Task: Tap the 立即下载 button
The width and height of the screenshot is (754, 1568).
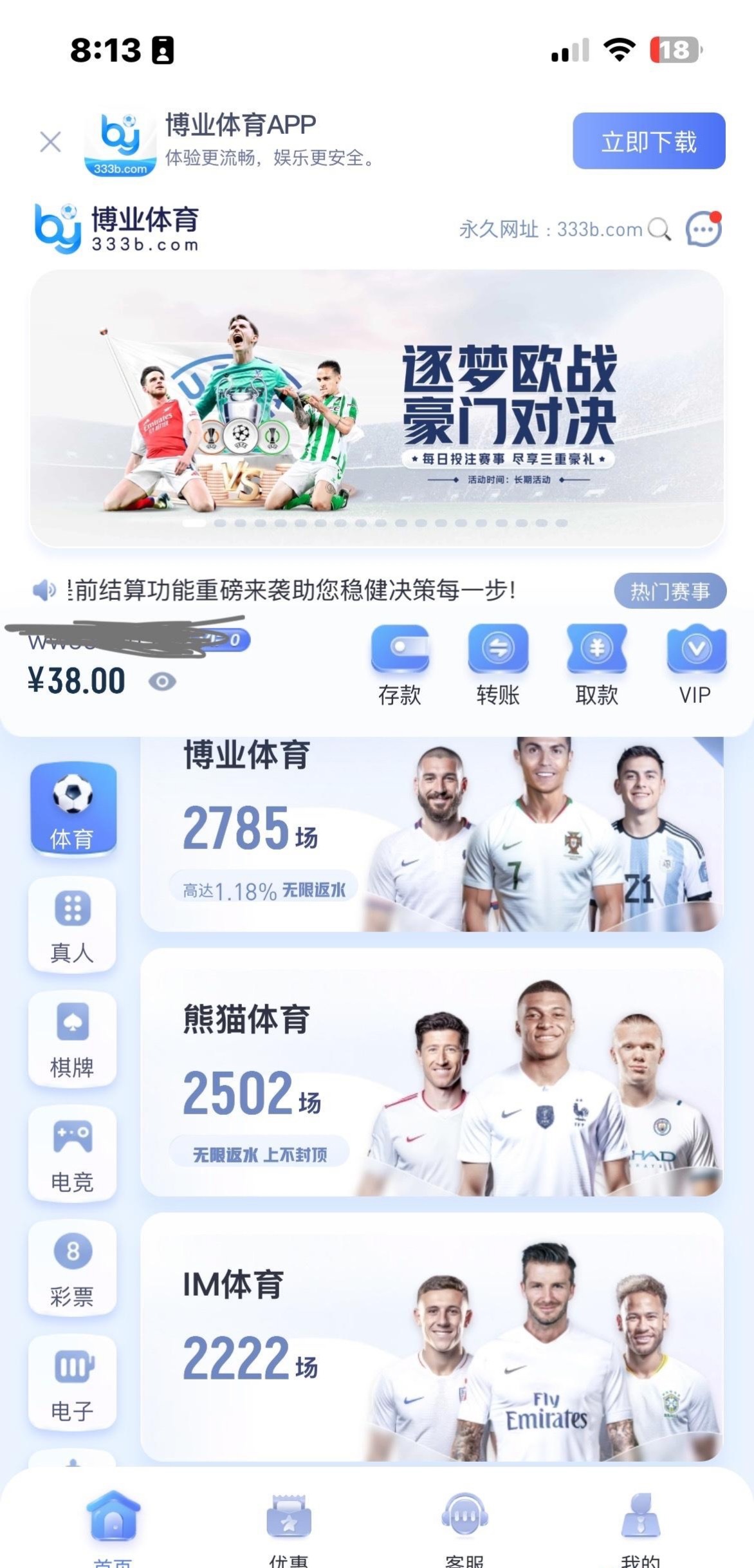Action: [648, 141]
